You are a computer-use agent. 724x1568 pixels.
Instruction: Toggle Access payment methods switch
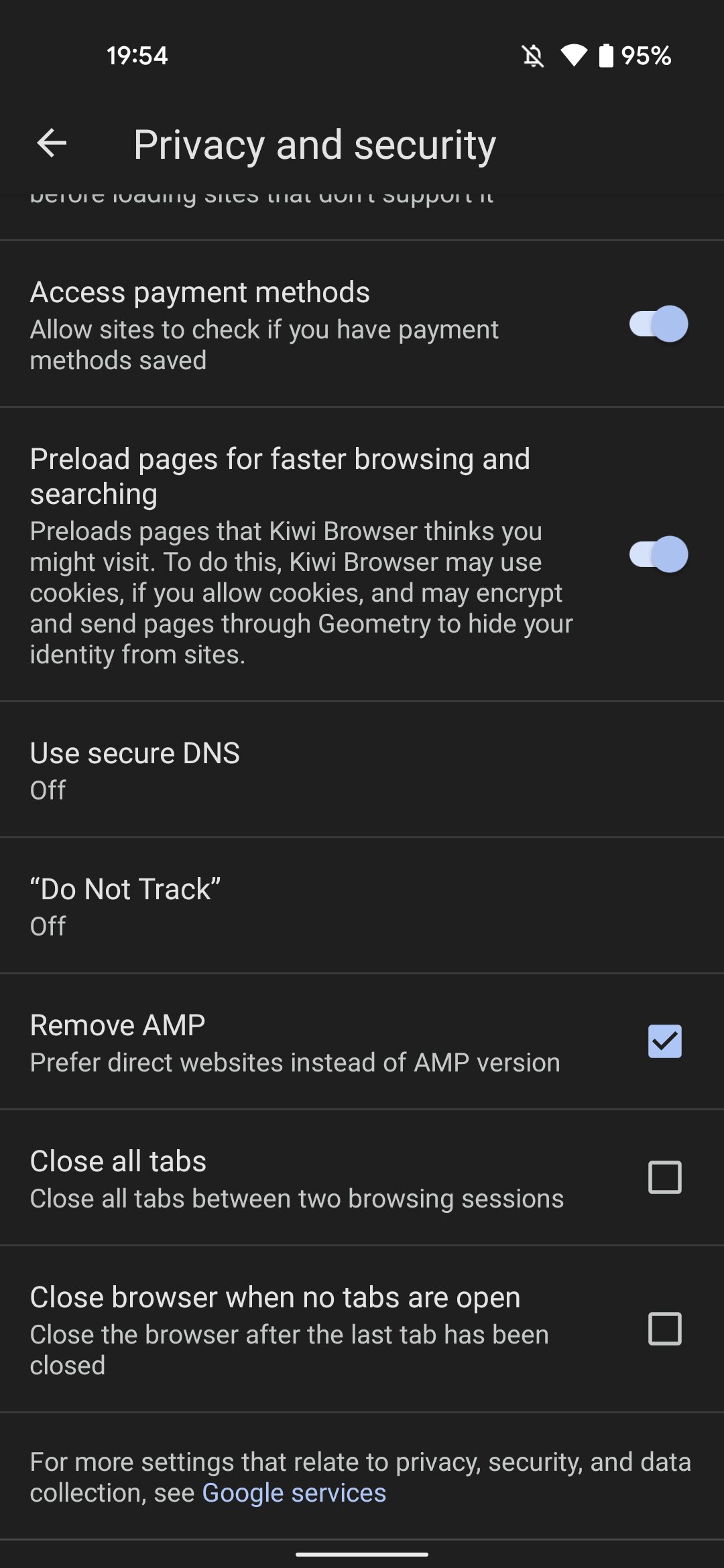click(x=658, y=324)
